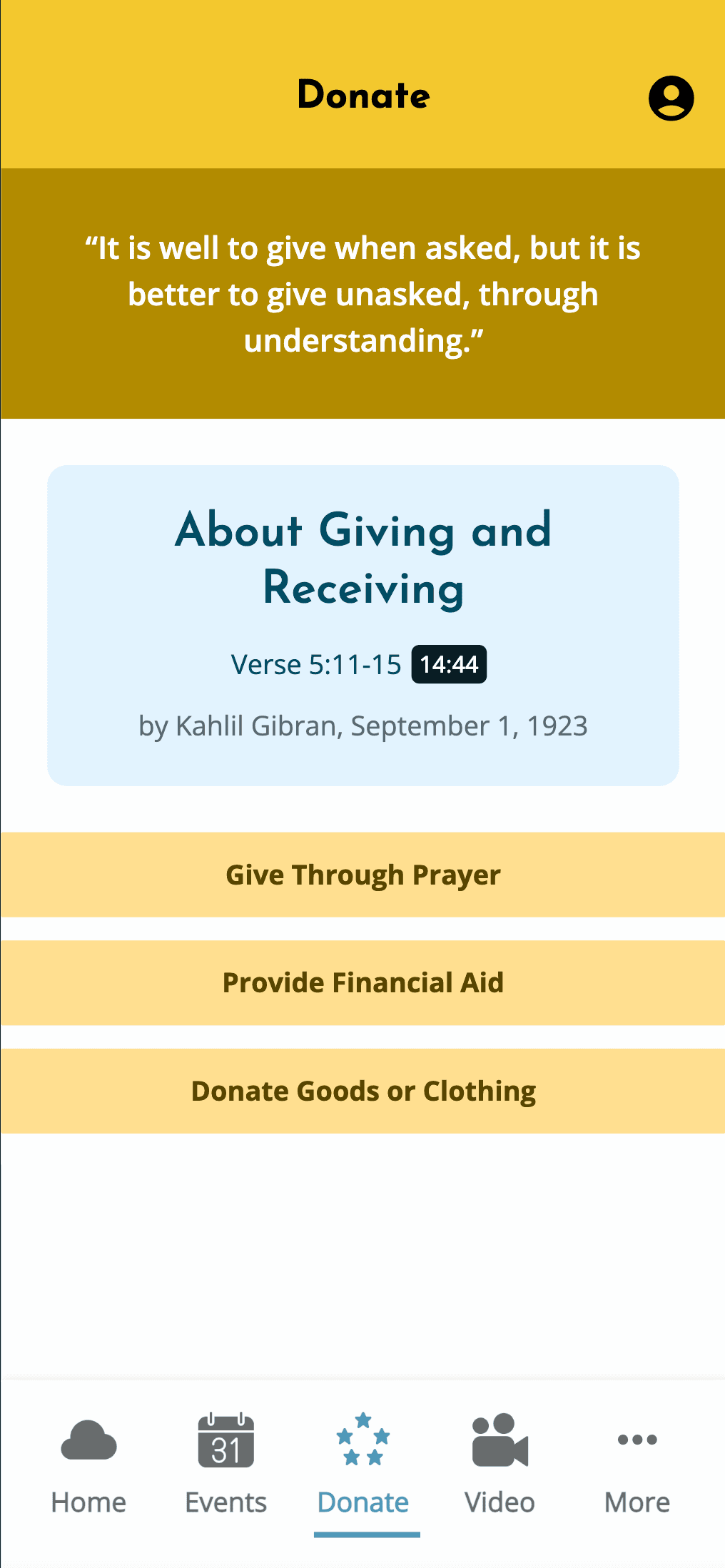This screenshot has height=1568, width=725.
Task: Select the Home cloud icon
Action: click(x=88, y=1441)
